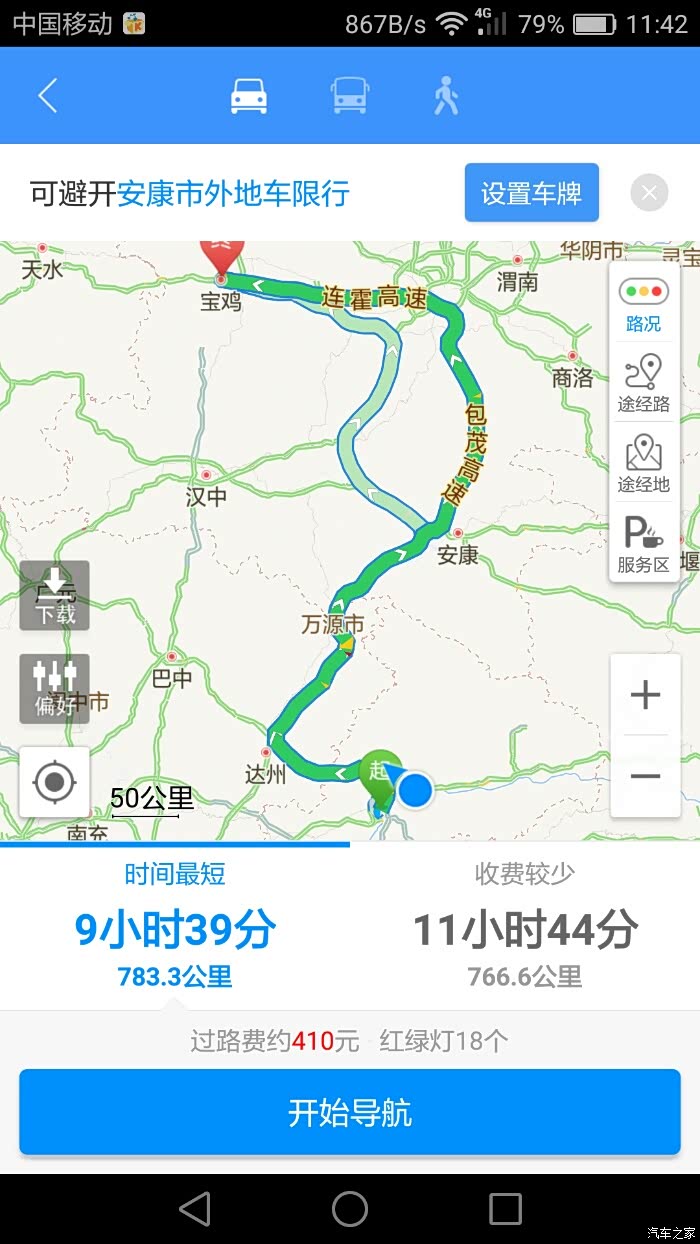The height and width of the screenshot is (1244, 700).
Task: Zoom out on the map
Action: [646, 777]
